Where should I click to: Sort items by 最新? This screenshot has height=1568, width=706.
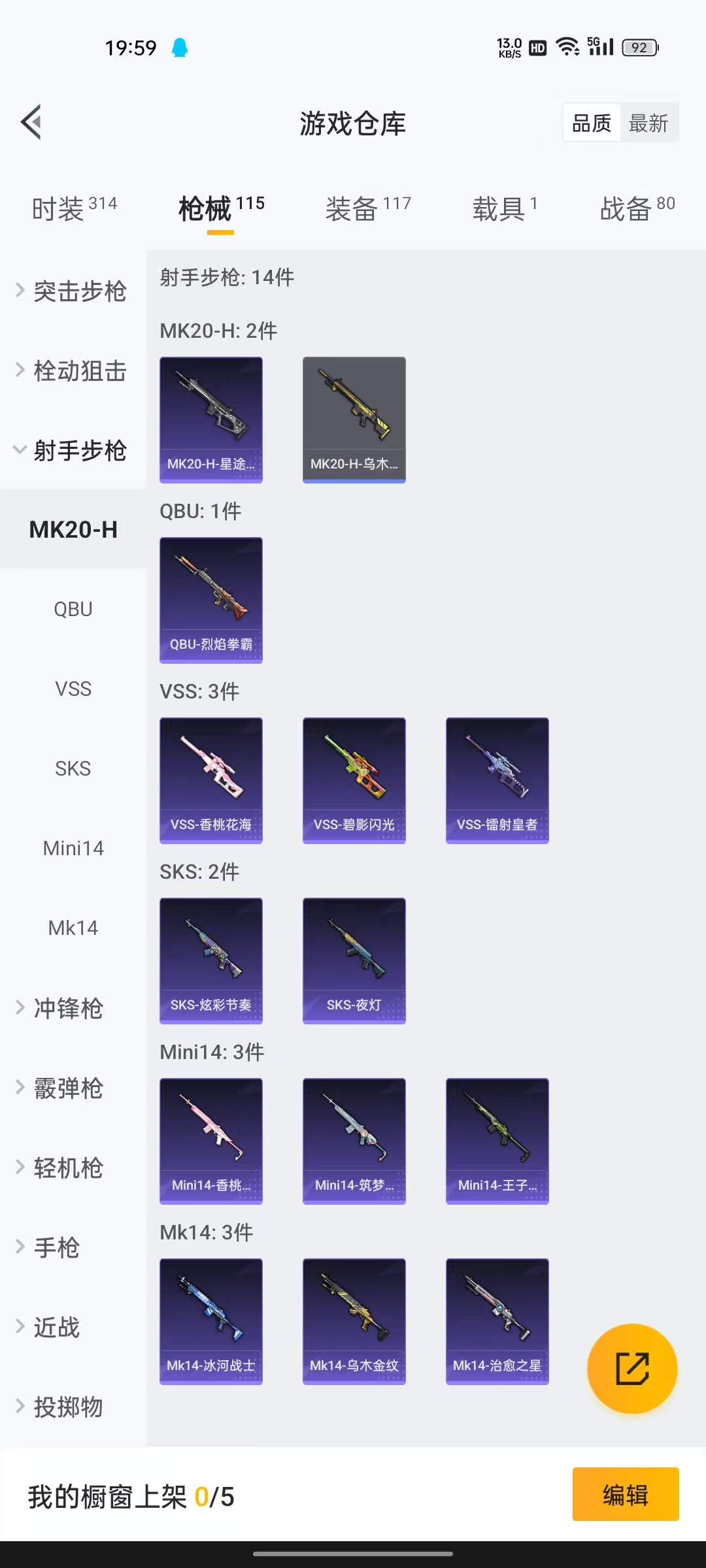648,123
